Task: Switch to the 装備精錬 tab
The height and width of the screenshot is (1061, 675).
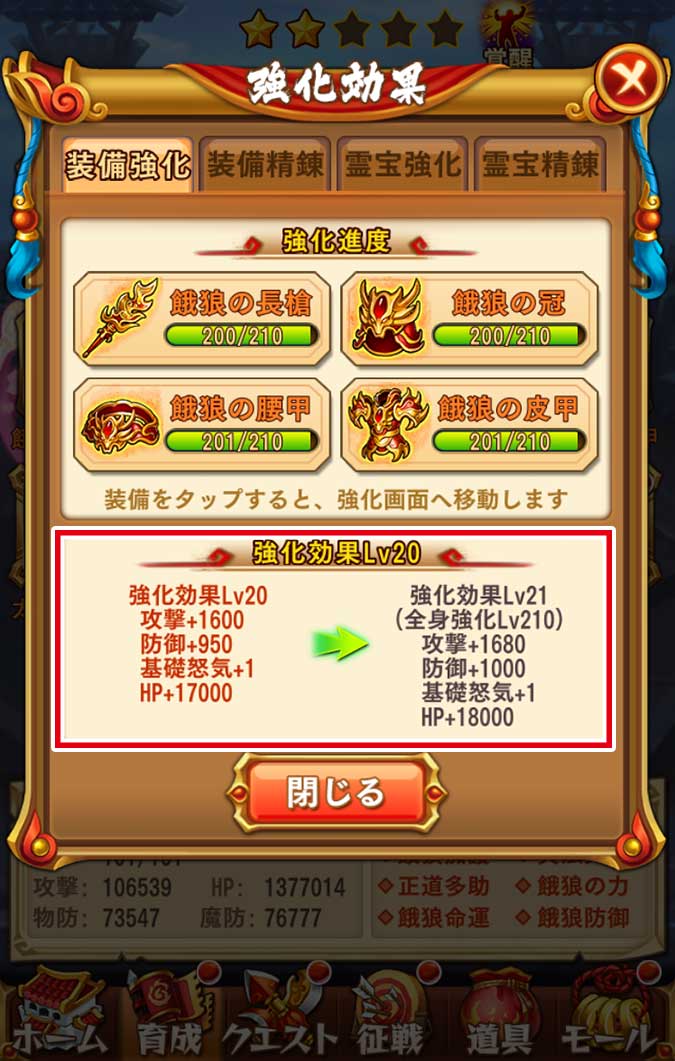Action: pos(265,165)
